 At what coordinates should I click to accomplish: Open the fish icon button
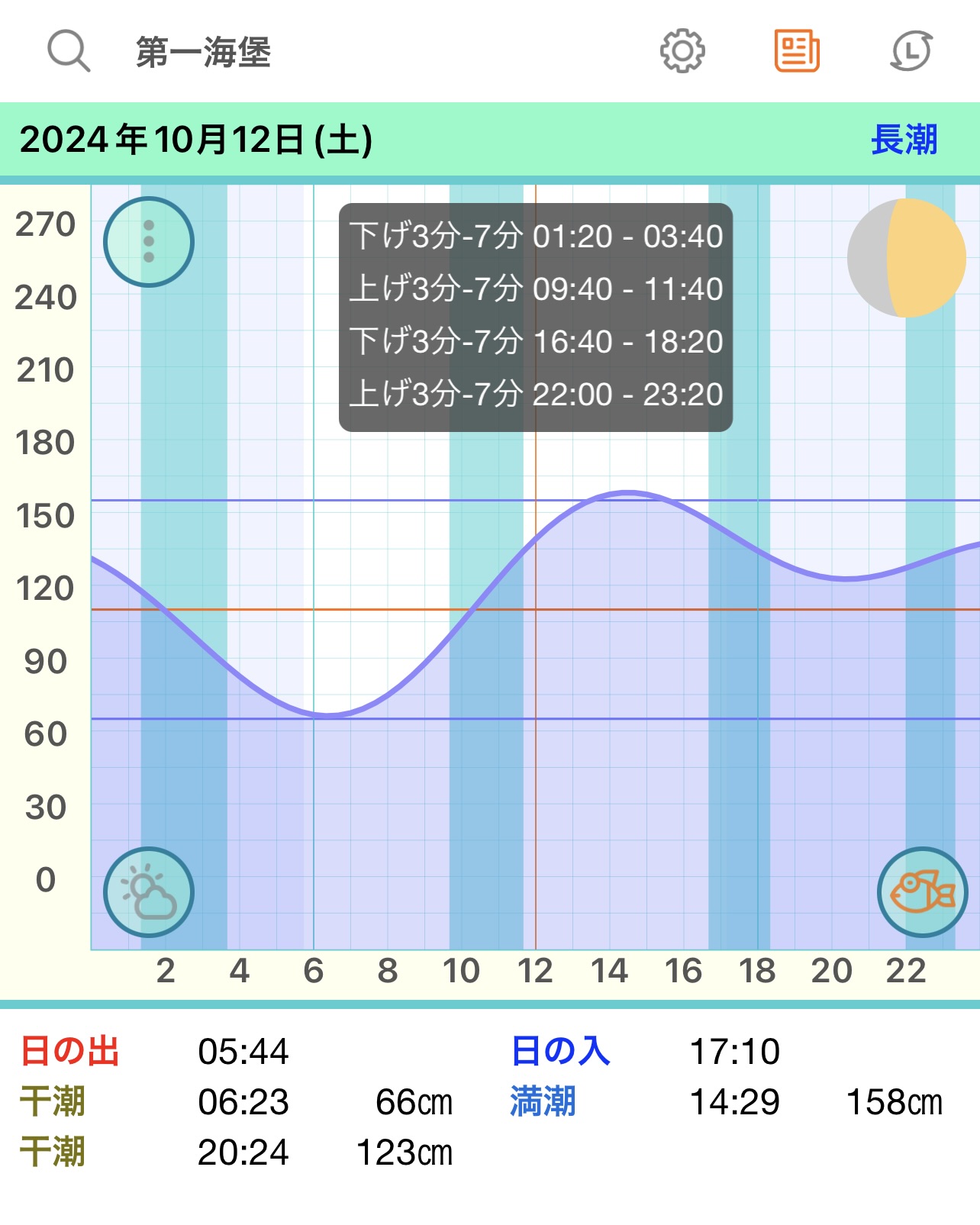point(923,892)
